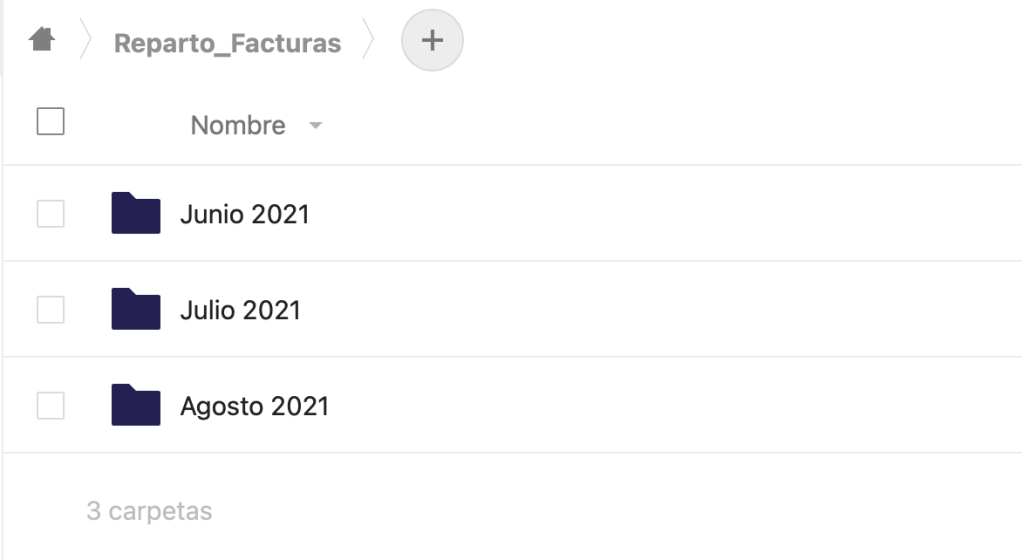Open the Julio 2021 folder
The height and width of the screenshot is (560, 1022).
(240, 310)
